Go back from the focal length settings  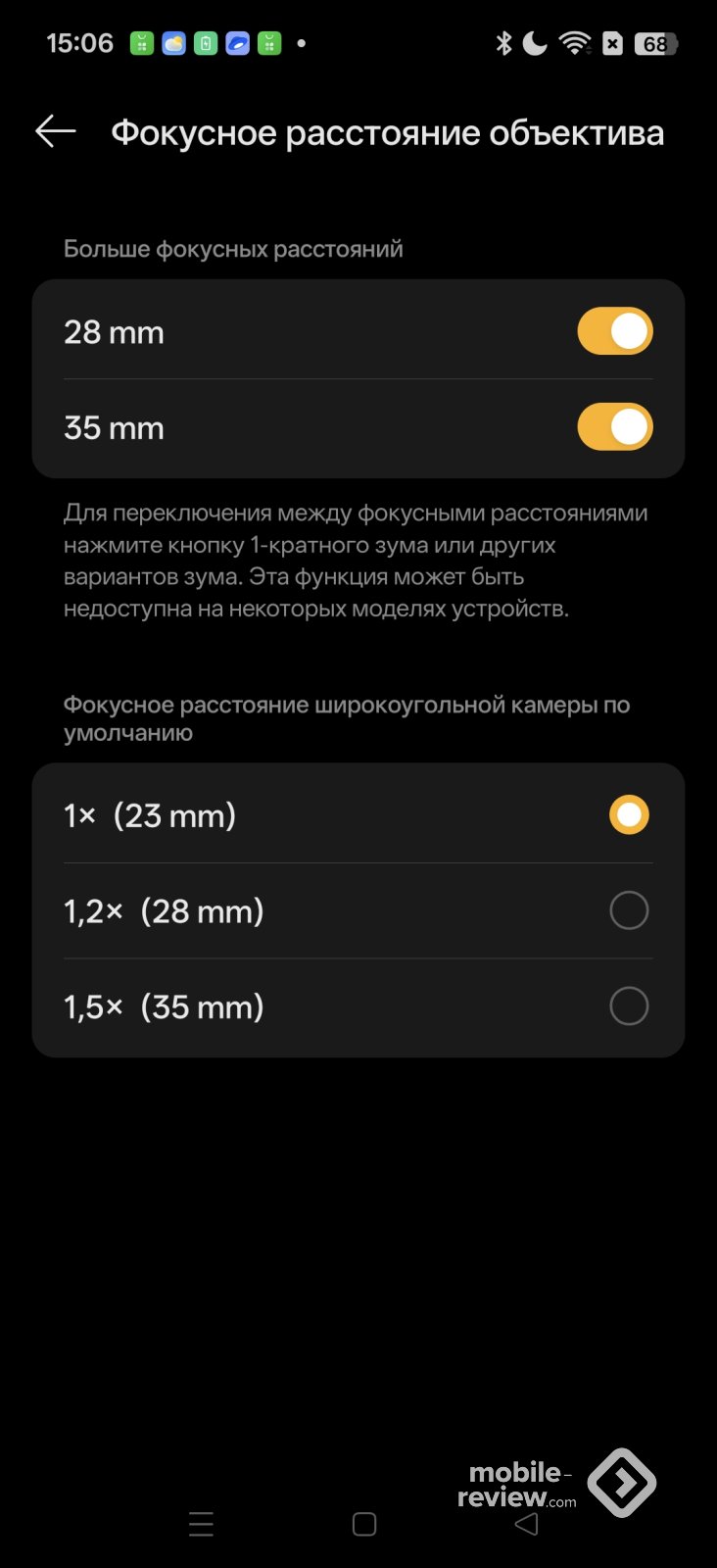click(55, 131)
